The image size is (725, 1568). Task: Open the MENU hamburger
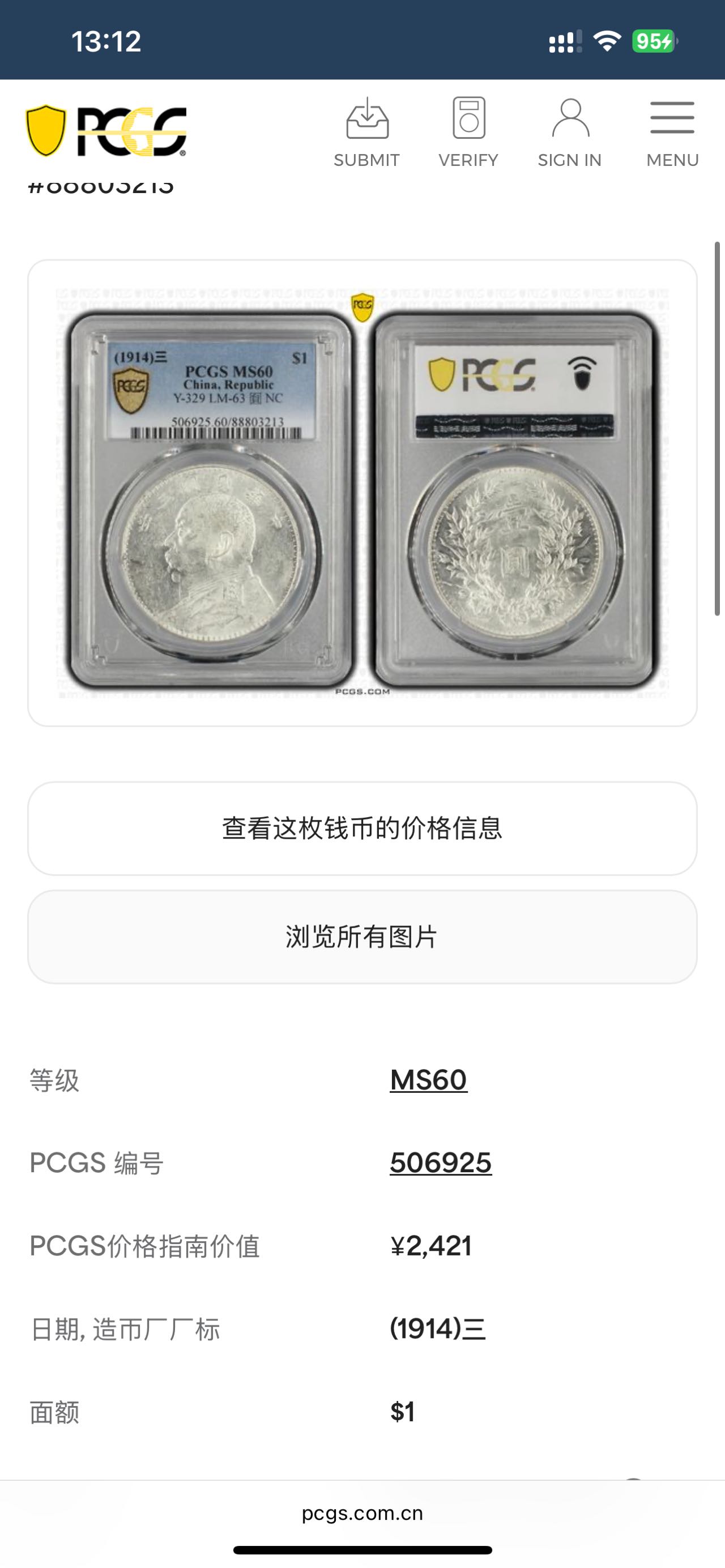point(672,132)
